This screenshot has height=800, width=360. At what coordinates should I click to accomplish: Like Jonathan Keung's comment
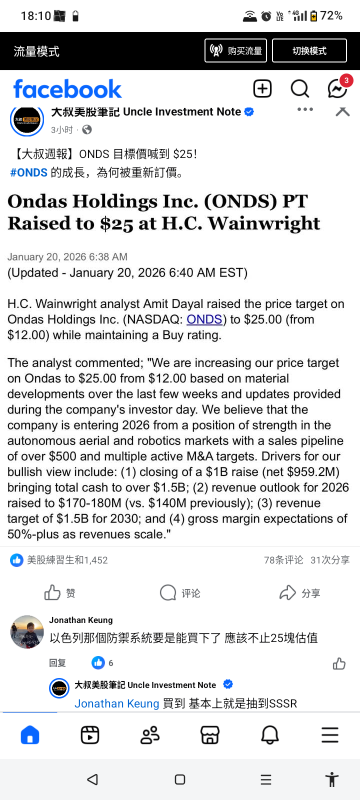[339, 663]
